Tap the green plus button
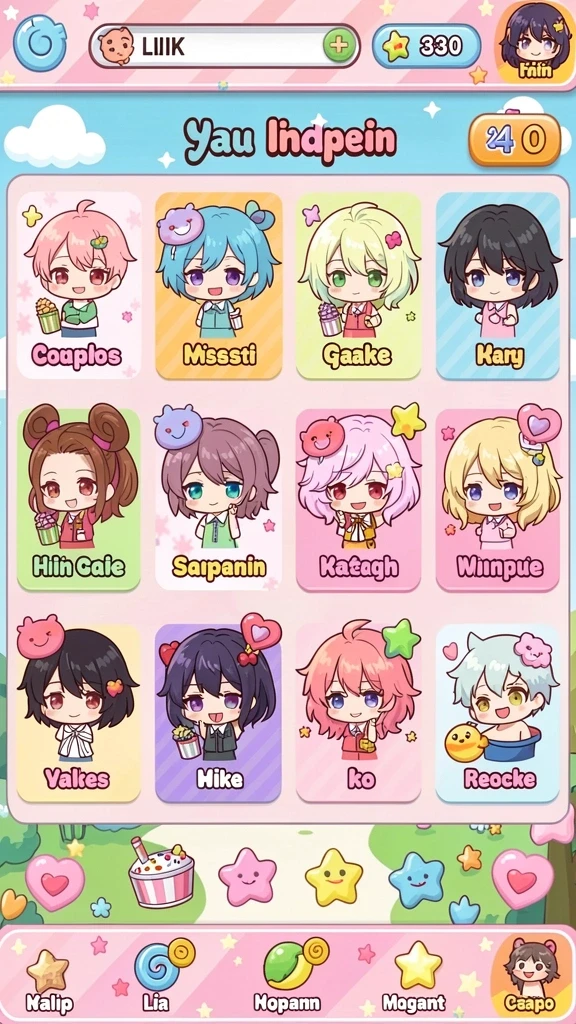 point(339,46)
